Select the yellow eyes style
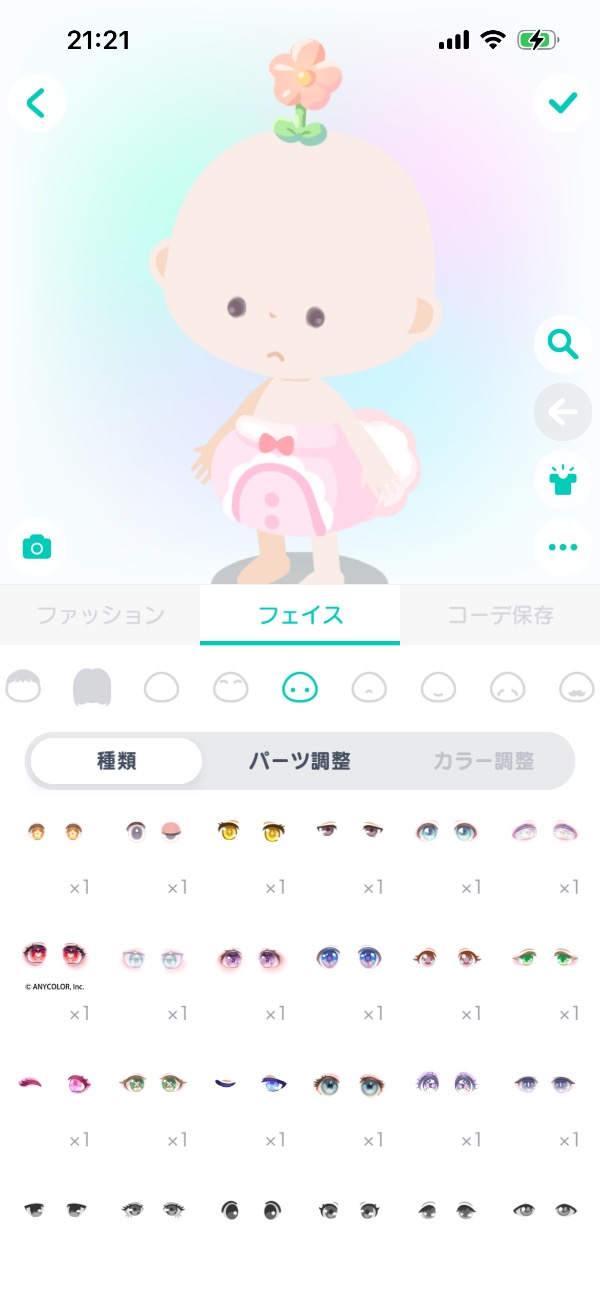600x1298 pixels. [251, 831]
